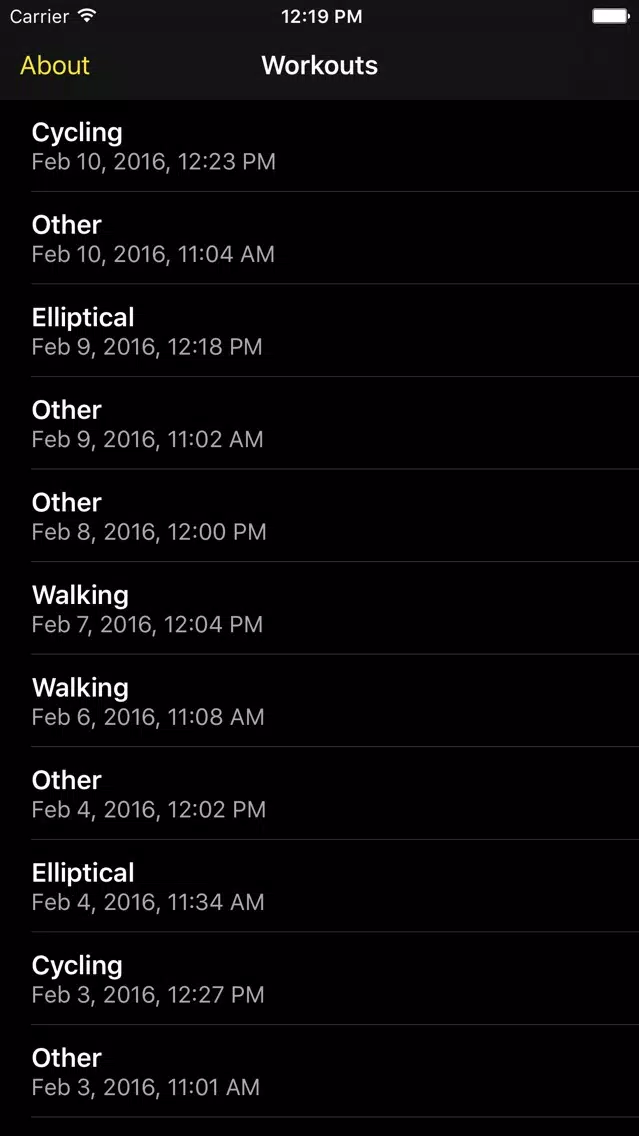Open Elliptical workout from Feb 4, 11:34 AM
Screen dimensions: 639x1136
point(320,886)
